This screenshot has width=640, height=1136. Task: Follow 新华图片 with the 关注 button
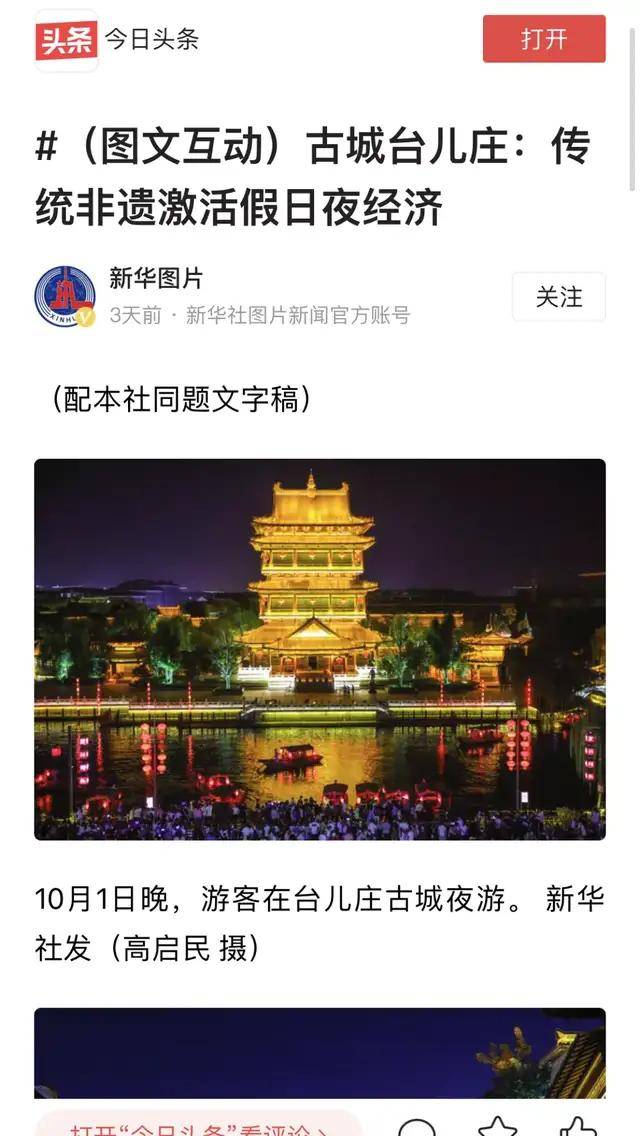[558, 297]
